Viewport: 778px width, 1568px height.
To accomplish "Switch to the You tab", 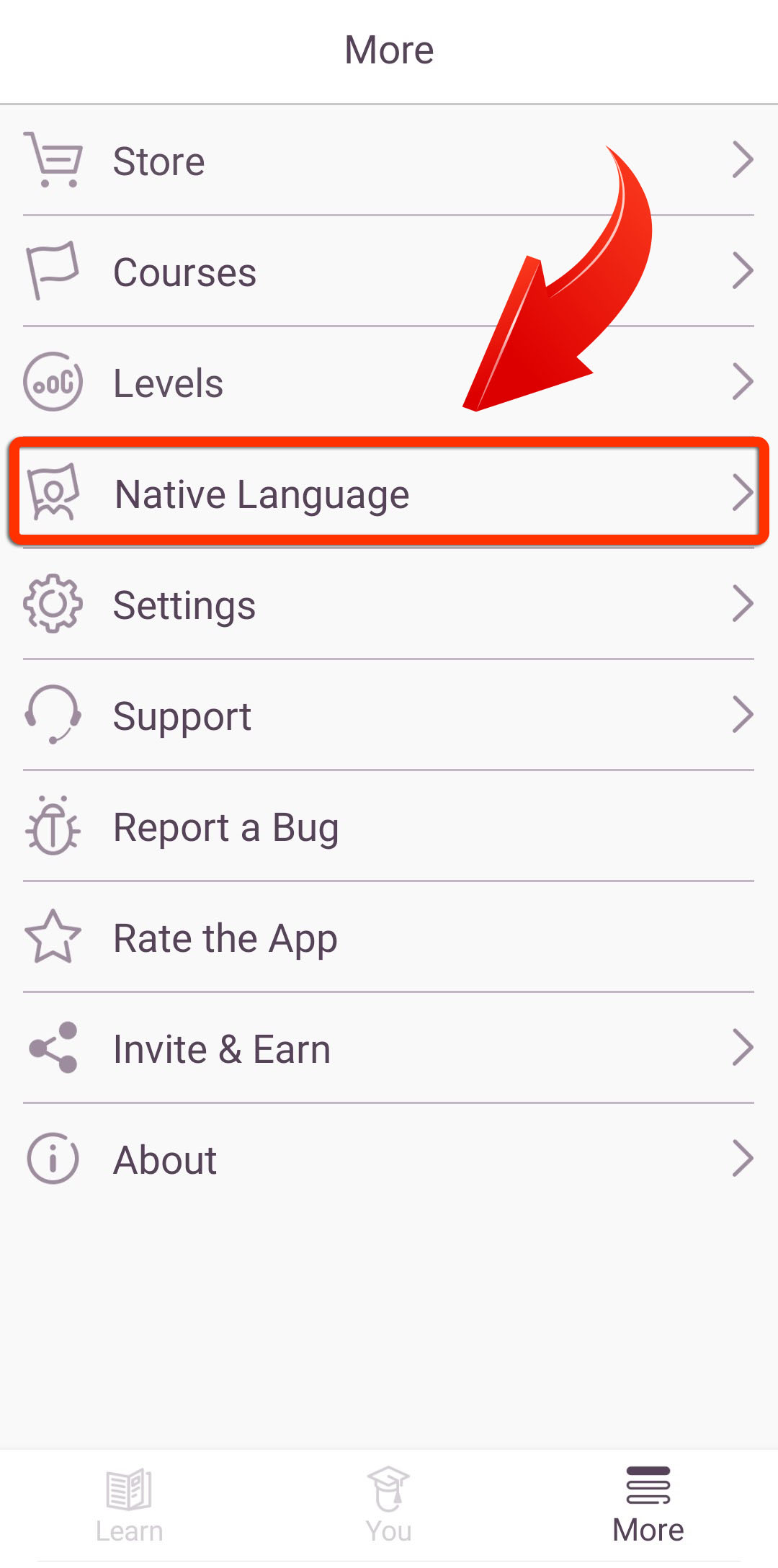I will 389,1505.
